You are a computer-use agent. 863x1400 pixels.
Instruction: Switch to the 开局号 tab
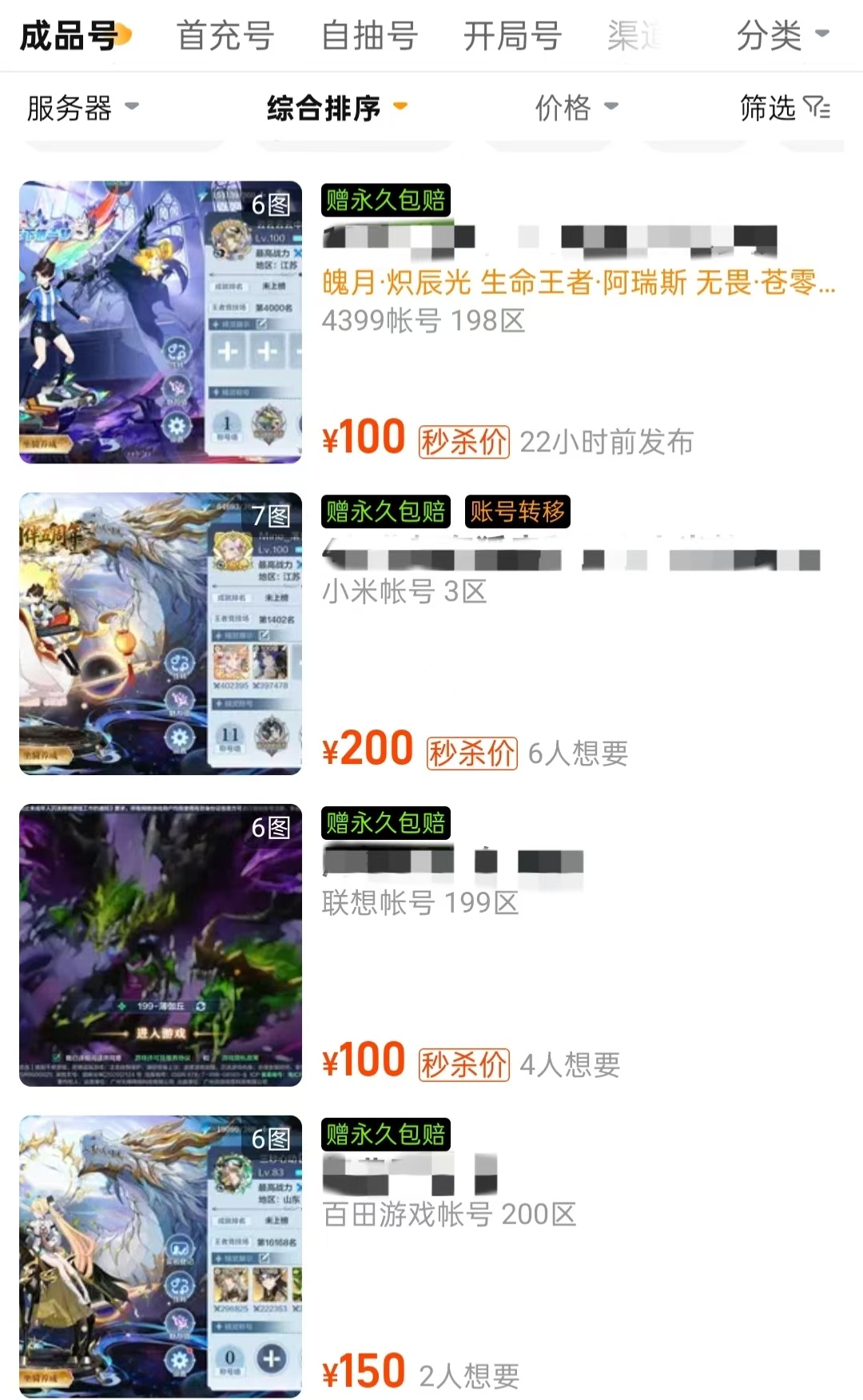[512, 36]
